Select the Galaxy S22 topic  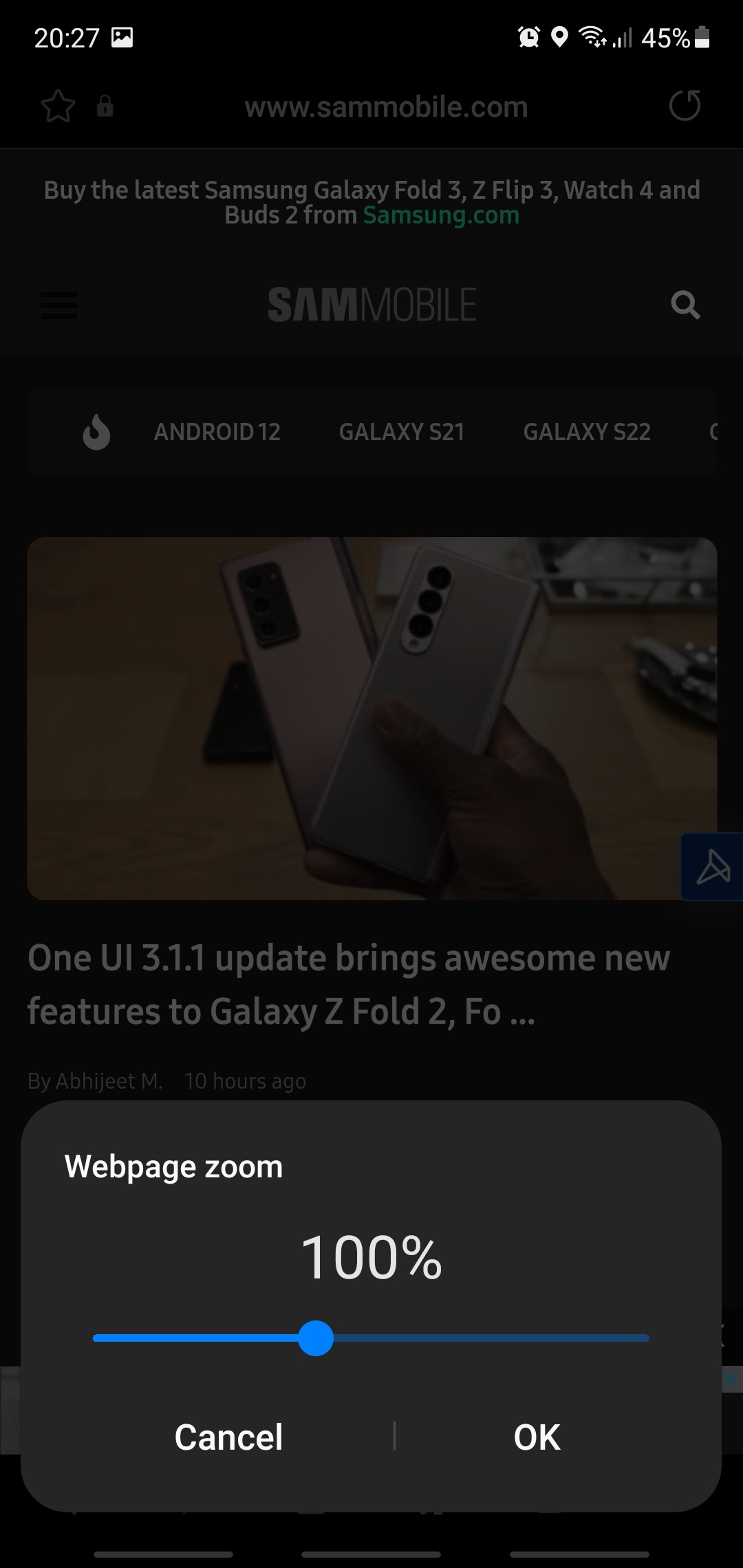587,432
